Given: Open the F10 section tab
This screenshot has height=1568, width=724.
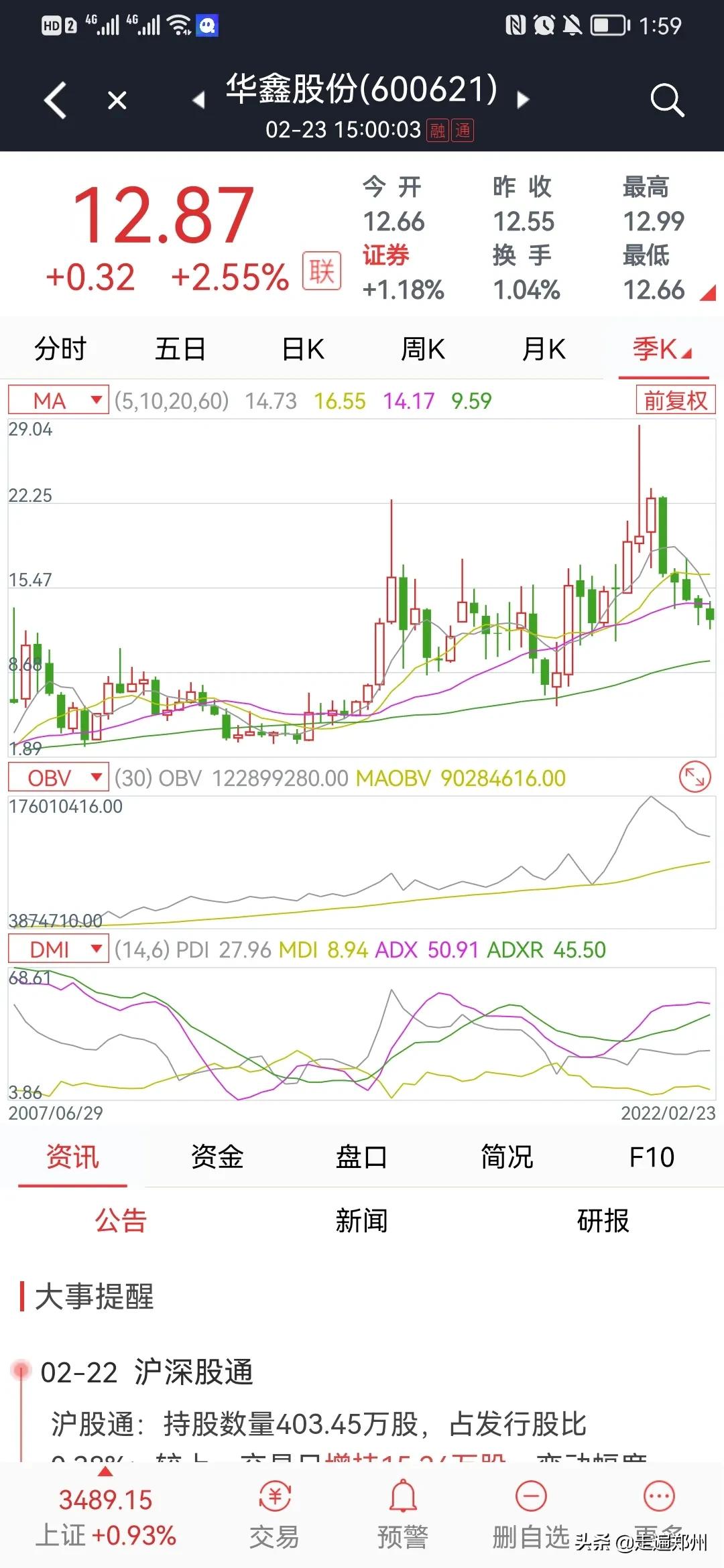Looking at the screenshot, I should pyautogui.click(x=652, y=1157).
